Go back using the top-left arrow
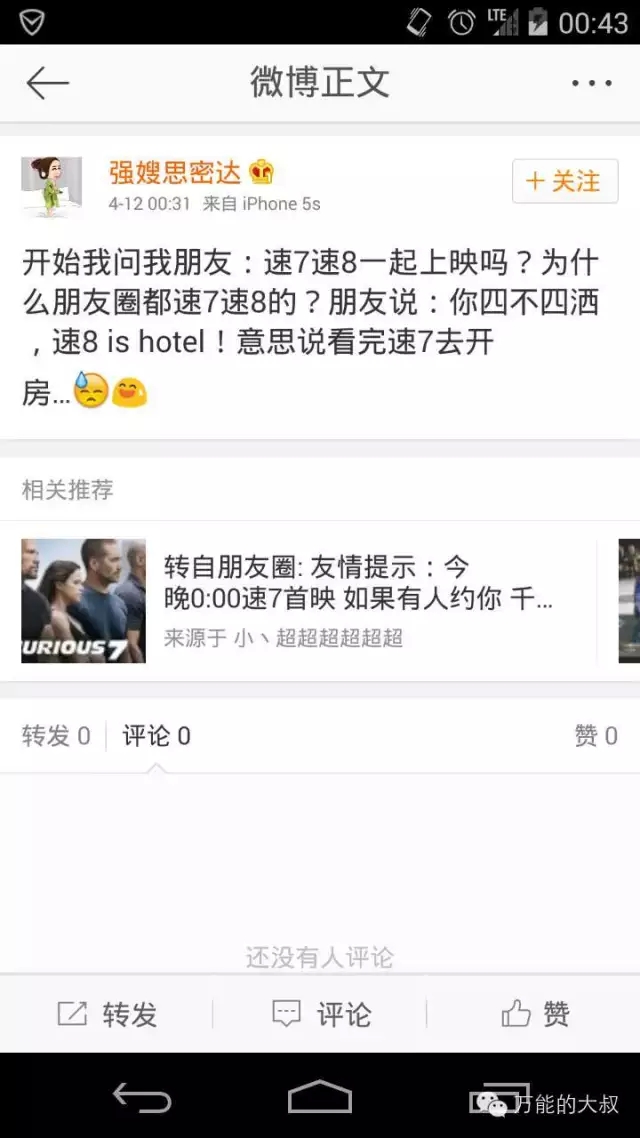Screen dimensions: 640x1138 47,83
